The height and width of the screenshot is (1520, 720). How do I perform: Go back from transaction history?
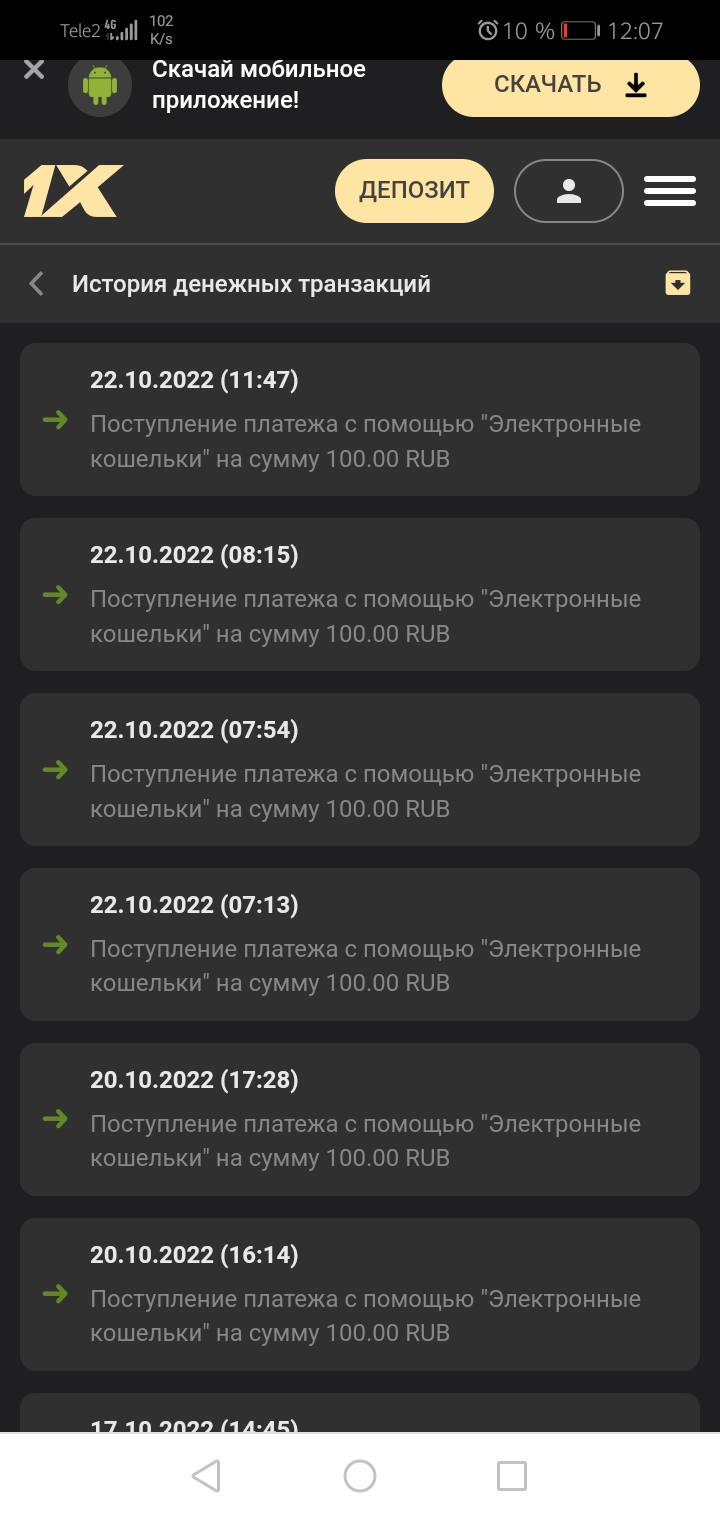(x=37, y=284)
